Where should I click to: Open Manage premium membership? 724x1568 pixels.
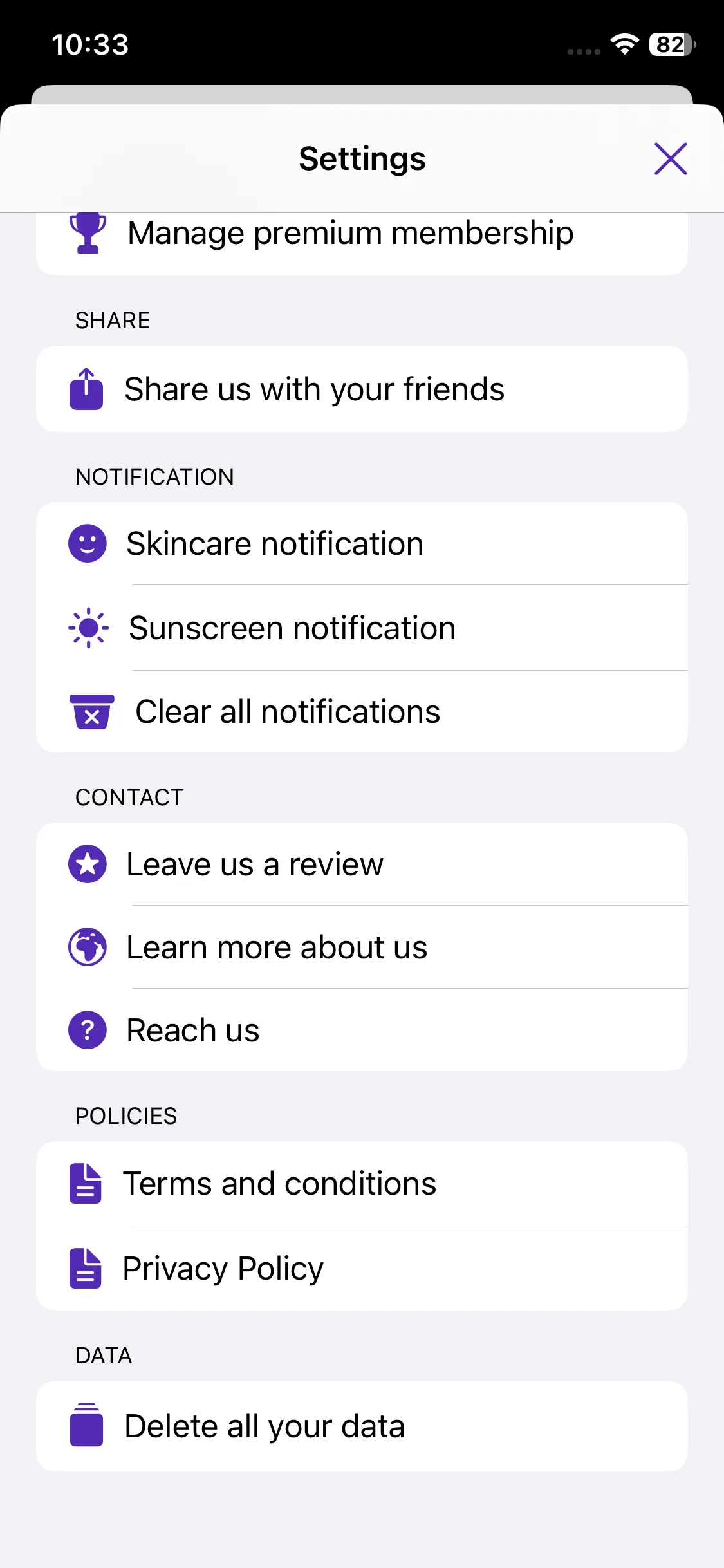pyautogui.click(x=350, y=234)
